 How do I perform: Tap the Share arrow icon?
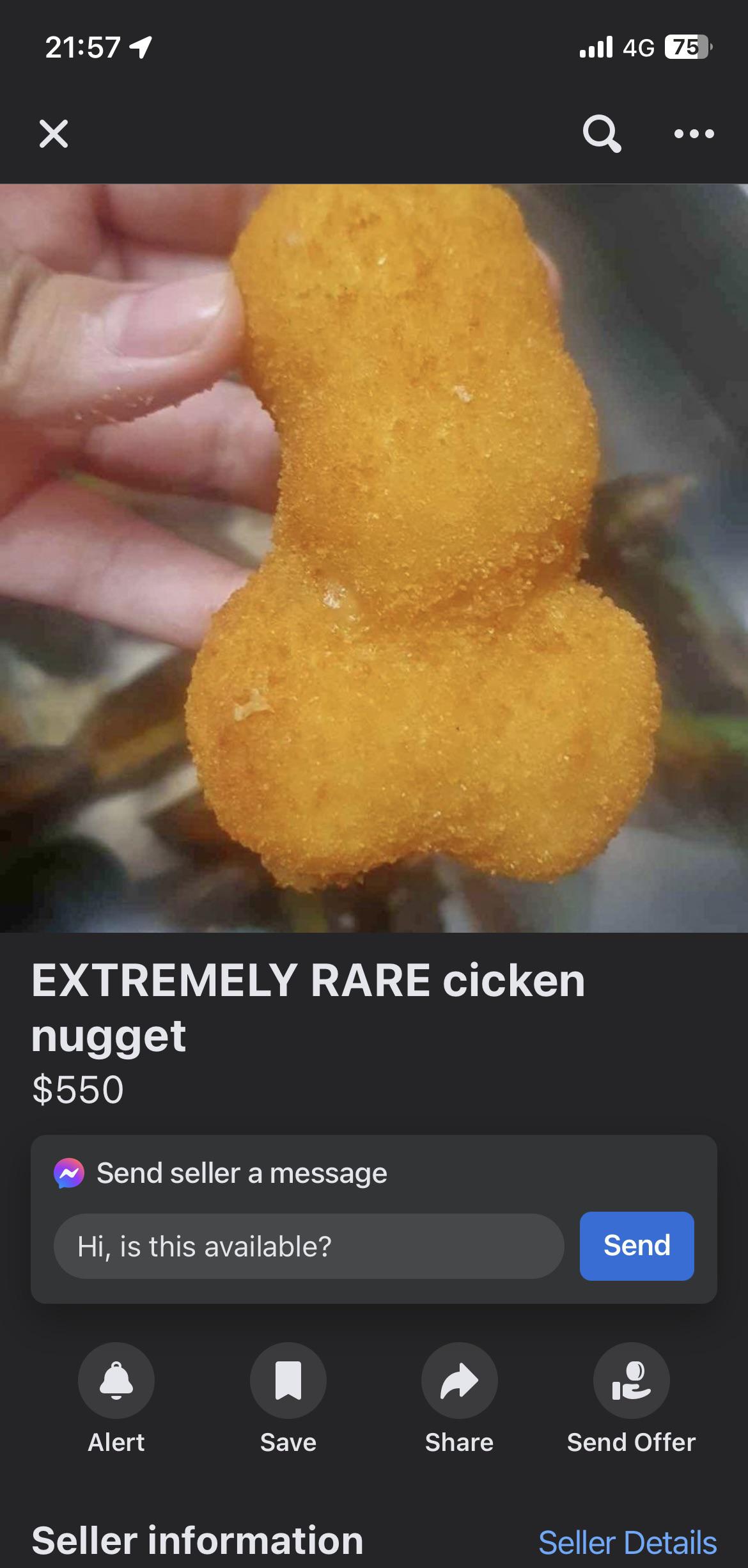pos(459,1380)
